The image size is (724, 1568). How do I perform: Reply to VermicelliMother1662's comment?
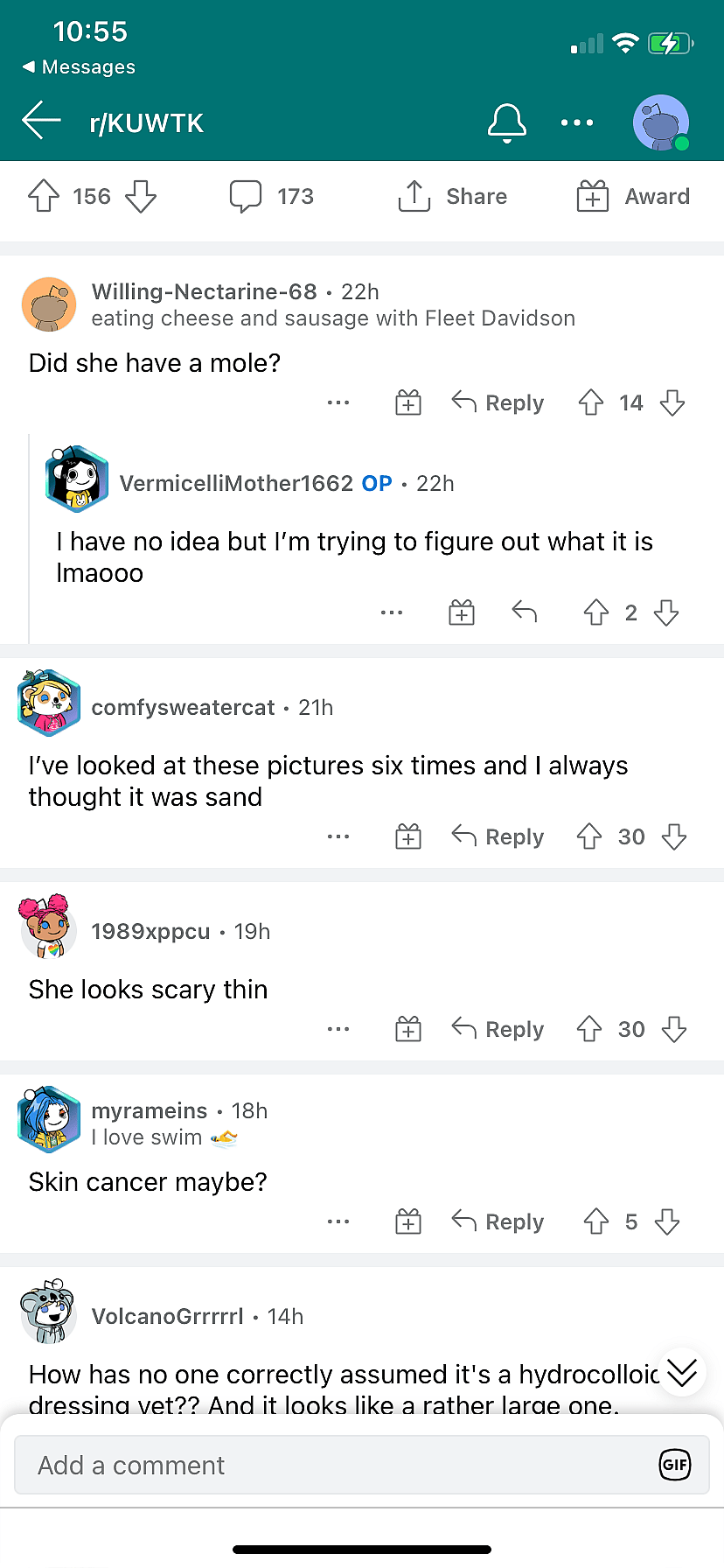point(525,612)
